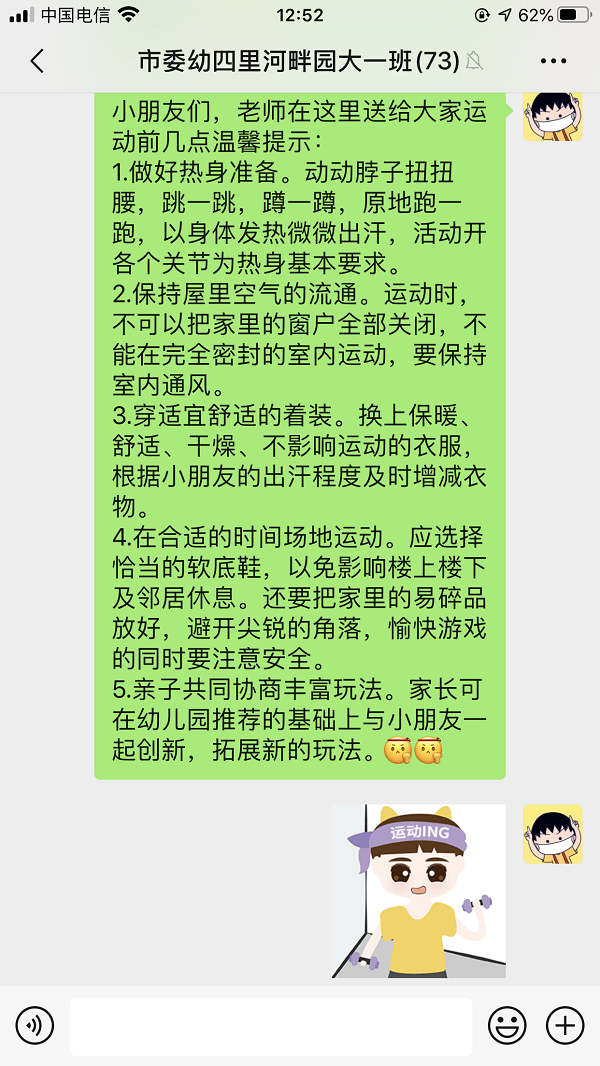Go back to the chat list
600x1066 pixels.
click(x=37, y=62)
